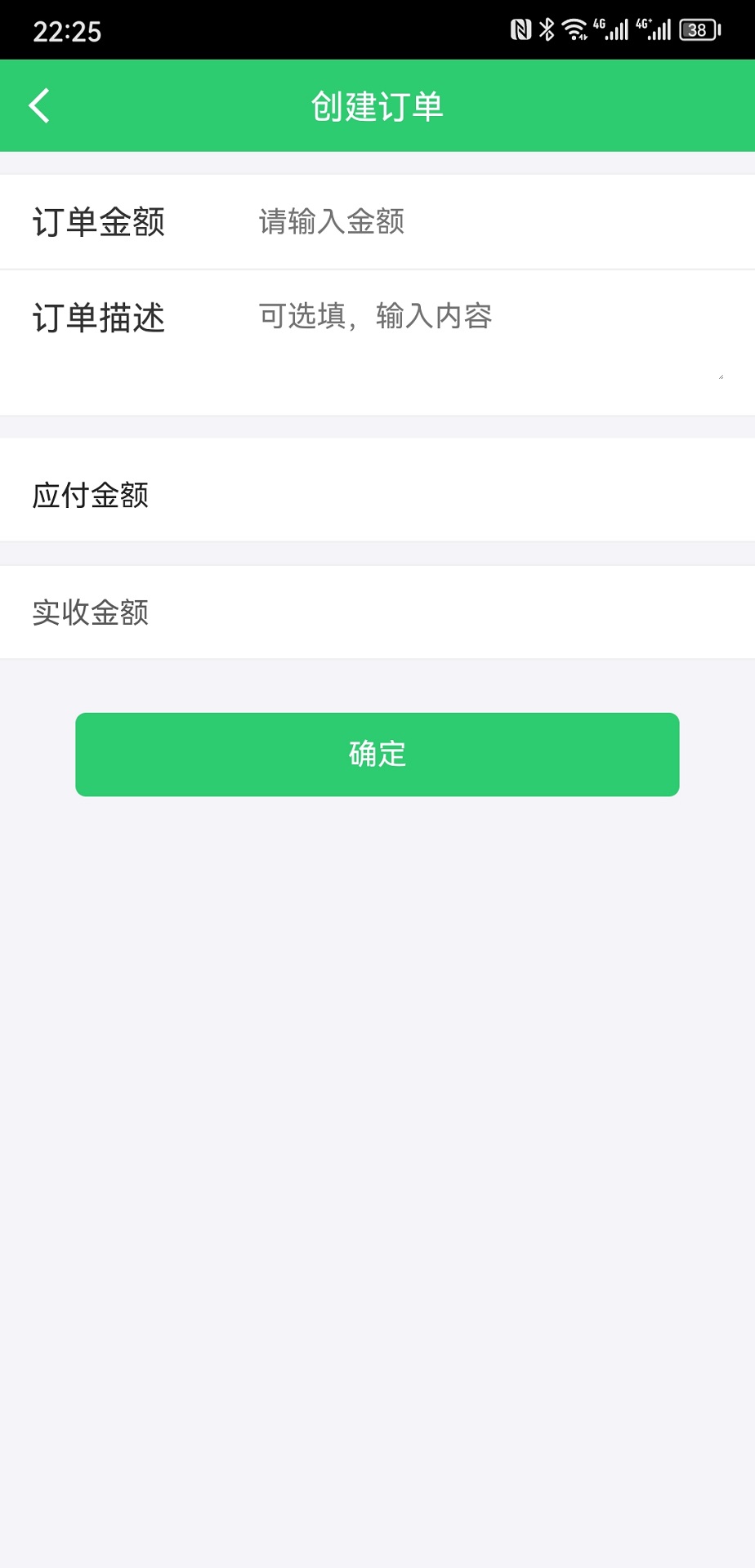Focus the 订单描述 description text box
The image size is (755, 1568).
tap(490, 336)
